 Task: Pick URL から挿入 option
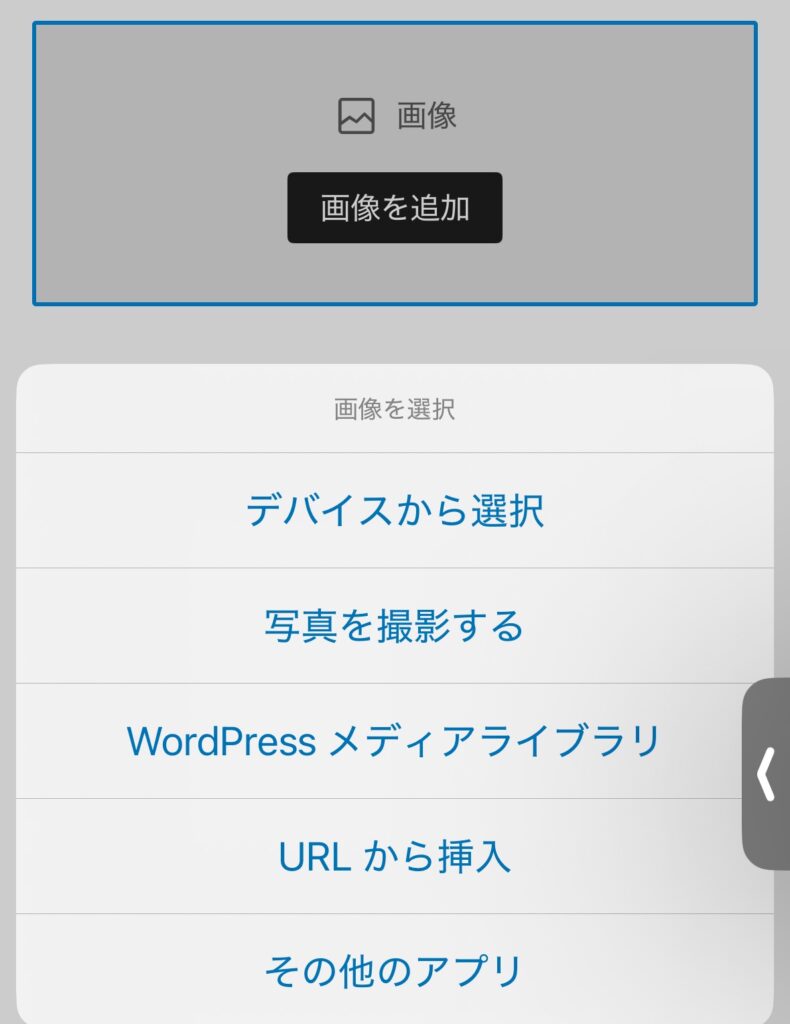394,856
